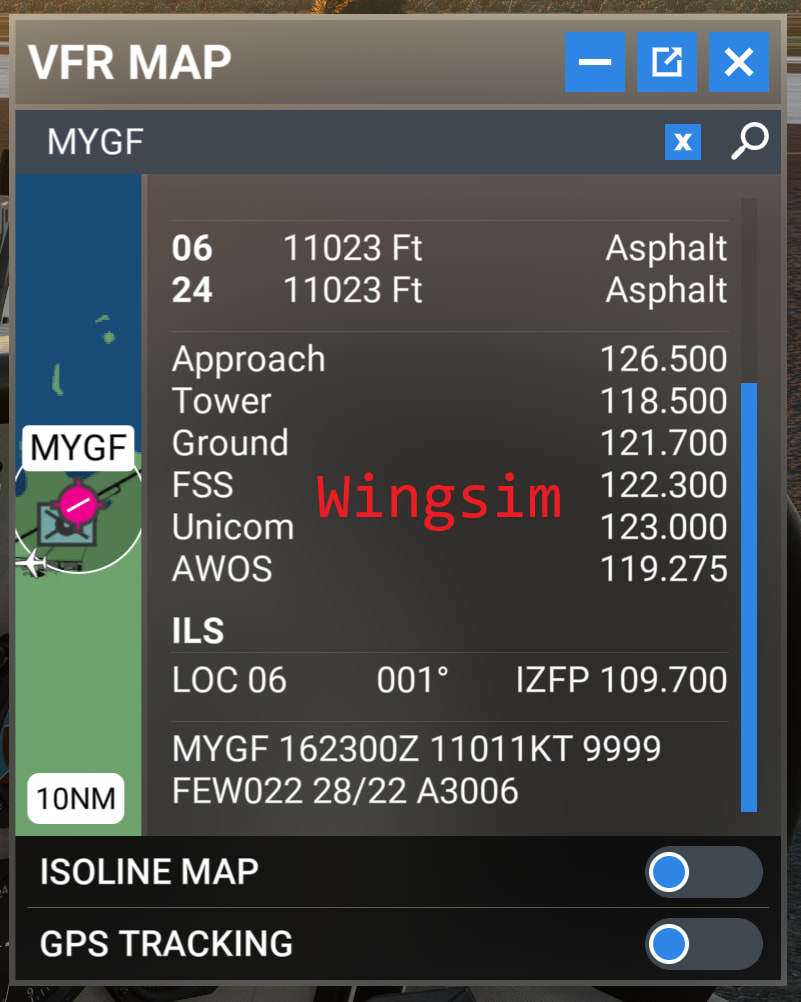This screenshot has height=1002, width=801.
Task: Toggle the GPS Tracking switch
Action: (704, 944)
